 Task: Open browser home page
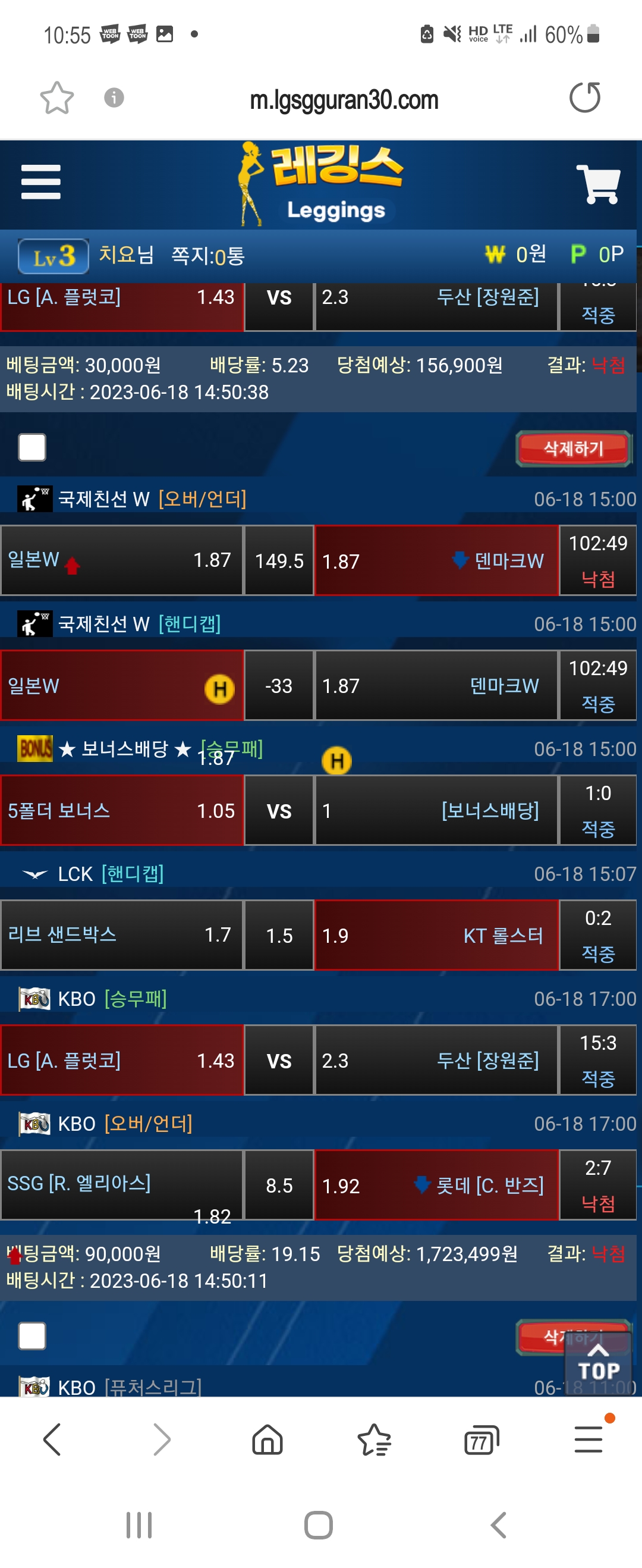(267, 1440)
